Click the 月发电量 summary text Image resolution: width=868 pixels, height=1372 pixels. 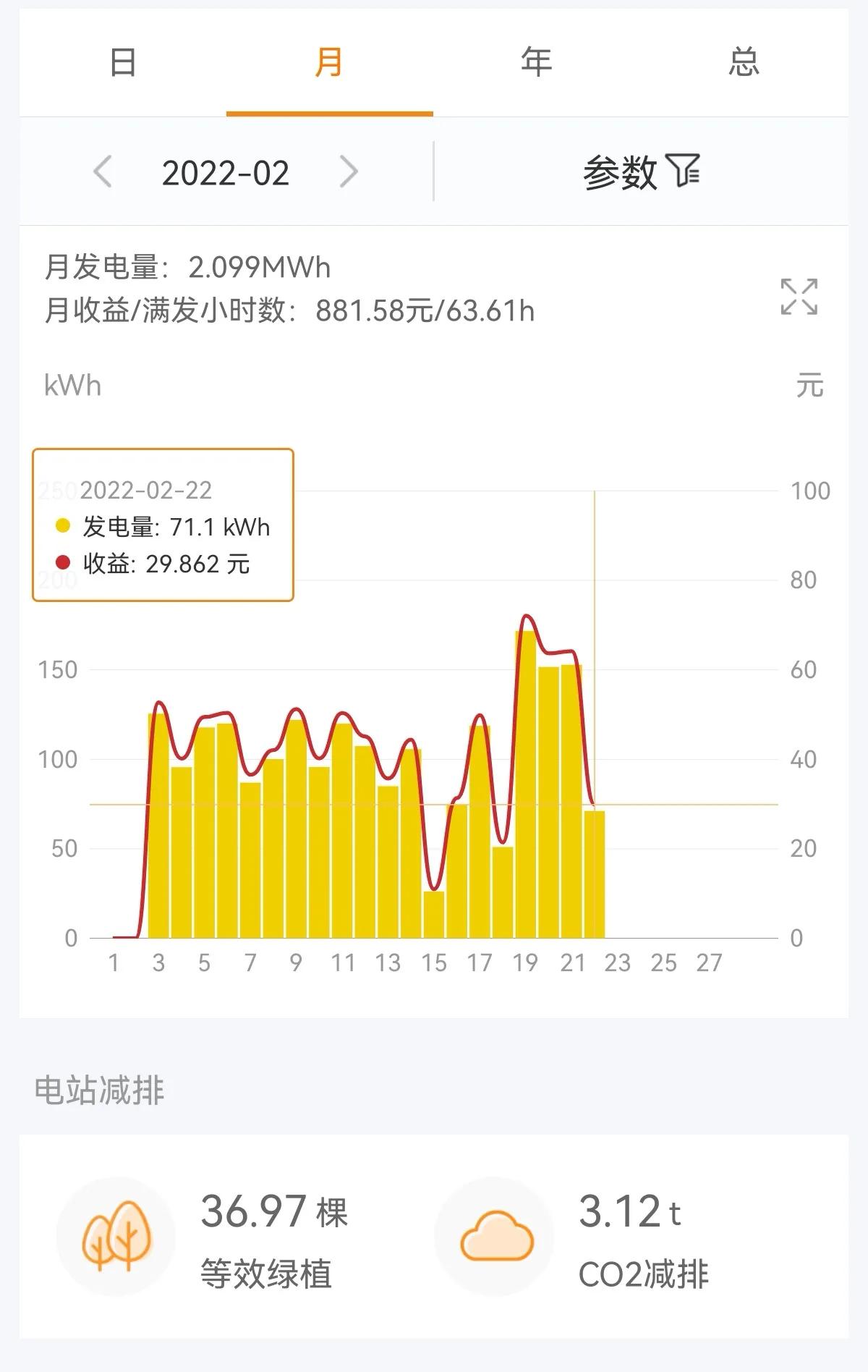coord(188,266)
